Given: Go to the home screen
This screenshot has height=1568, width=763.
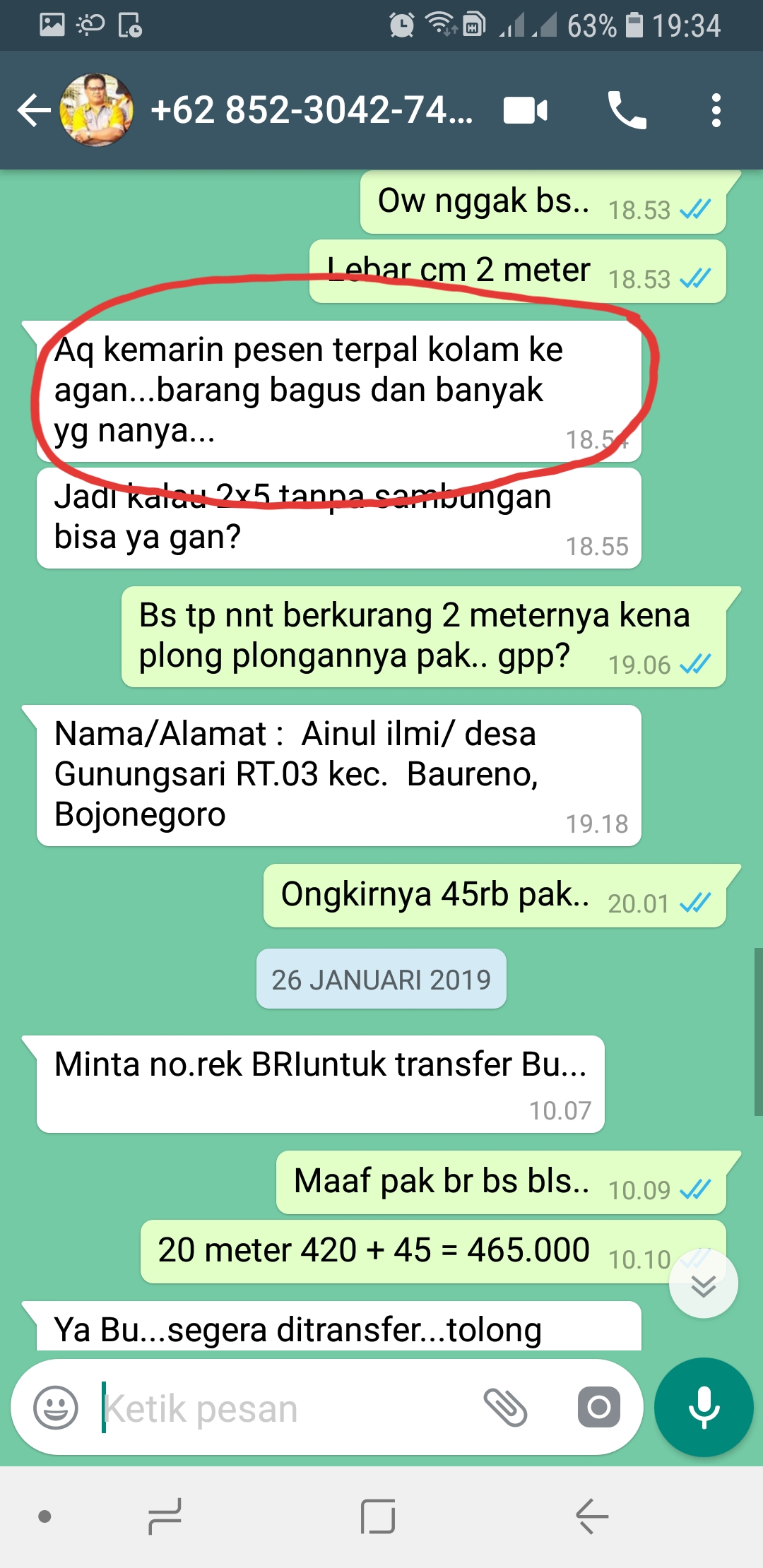Looking at the screenshot, I should pyautogui.click(x=378, y=1516).
